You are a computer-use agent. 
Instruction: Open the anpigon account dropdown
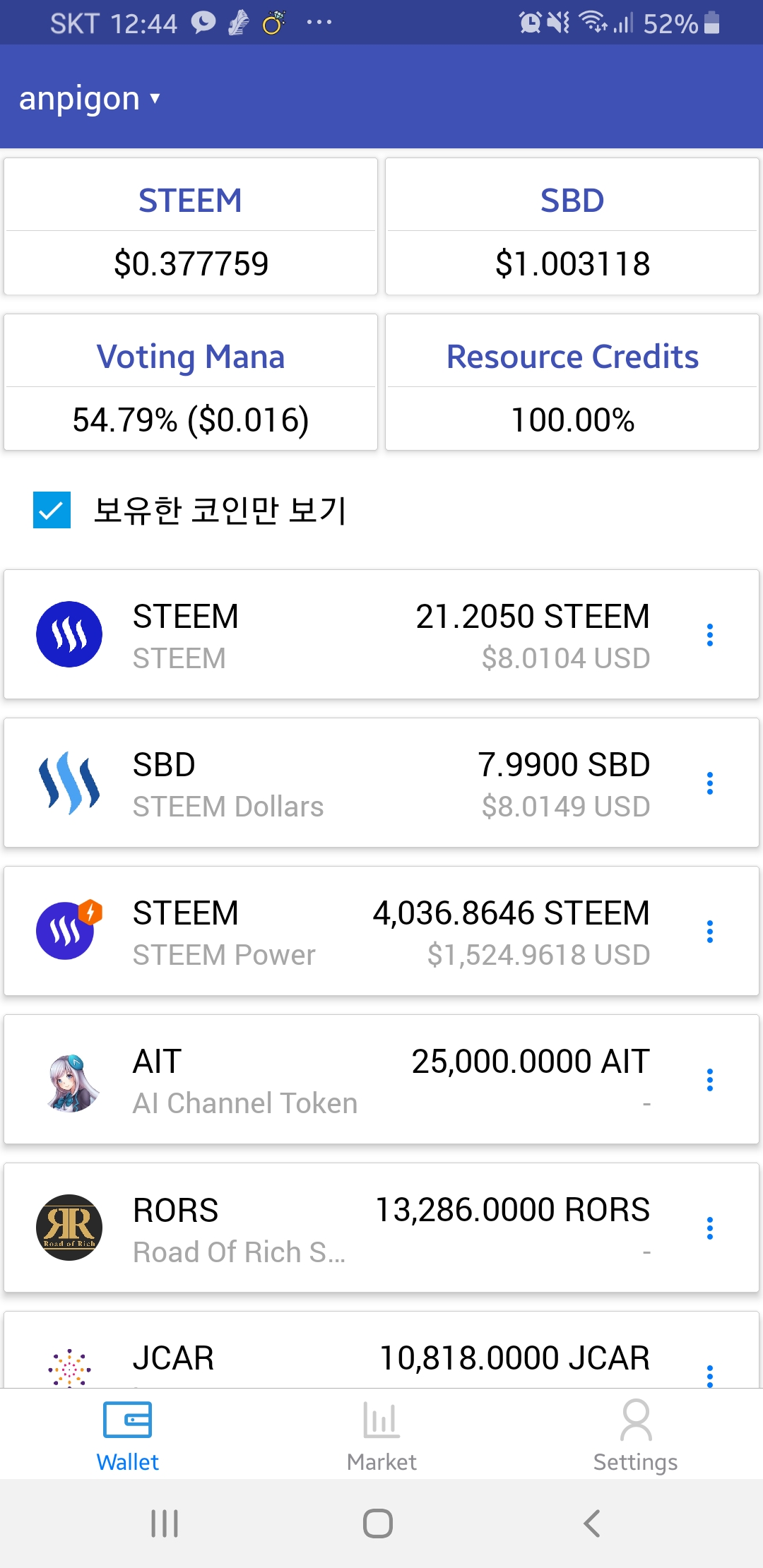(x=90, y=98)
